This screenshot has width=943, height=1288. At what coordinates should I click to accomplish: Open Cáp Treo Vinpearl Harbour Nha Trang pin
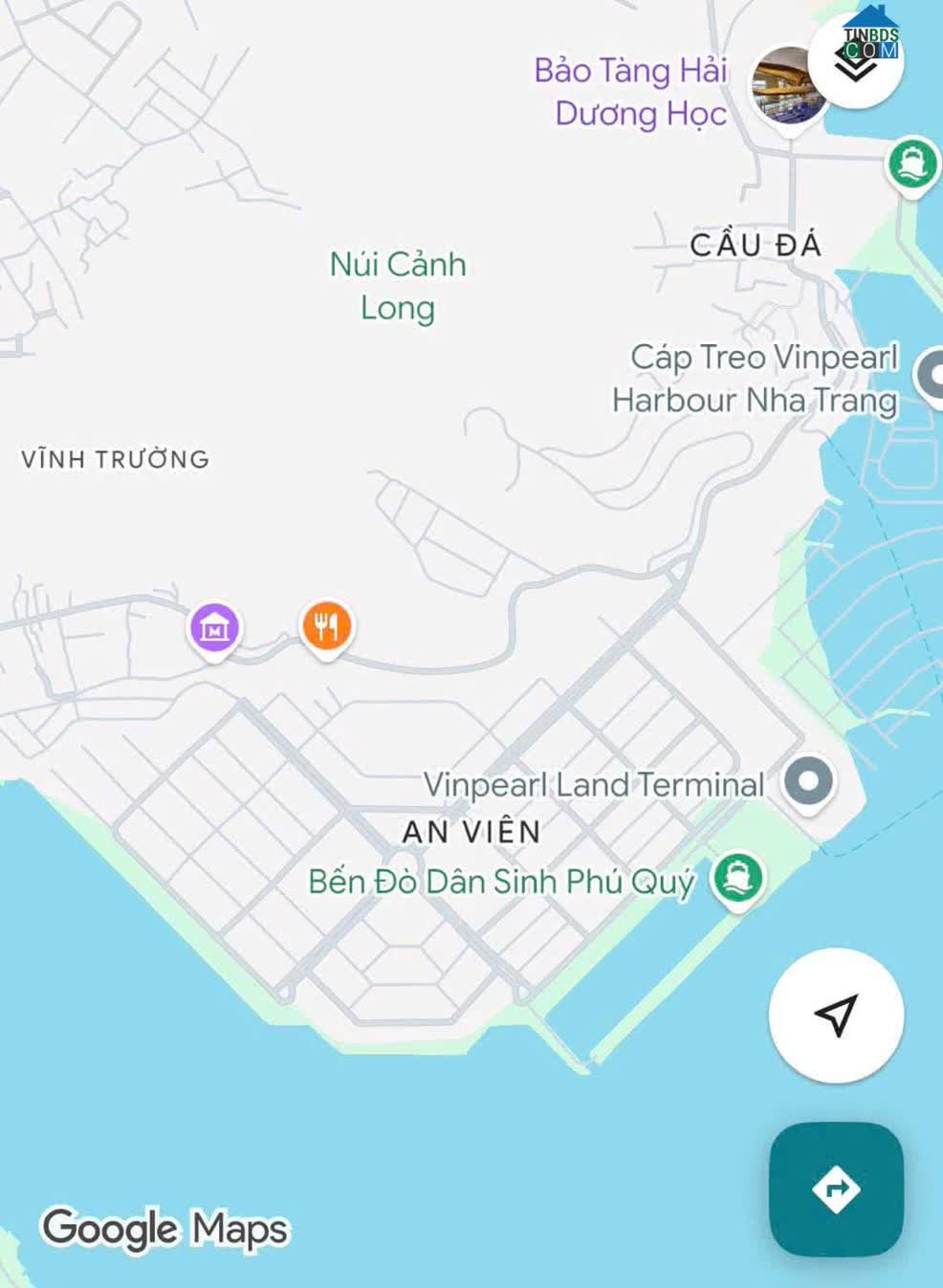(932, 375)
